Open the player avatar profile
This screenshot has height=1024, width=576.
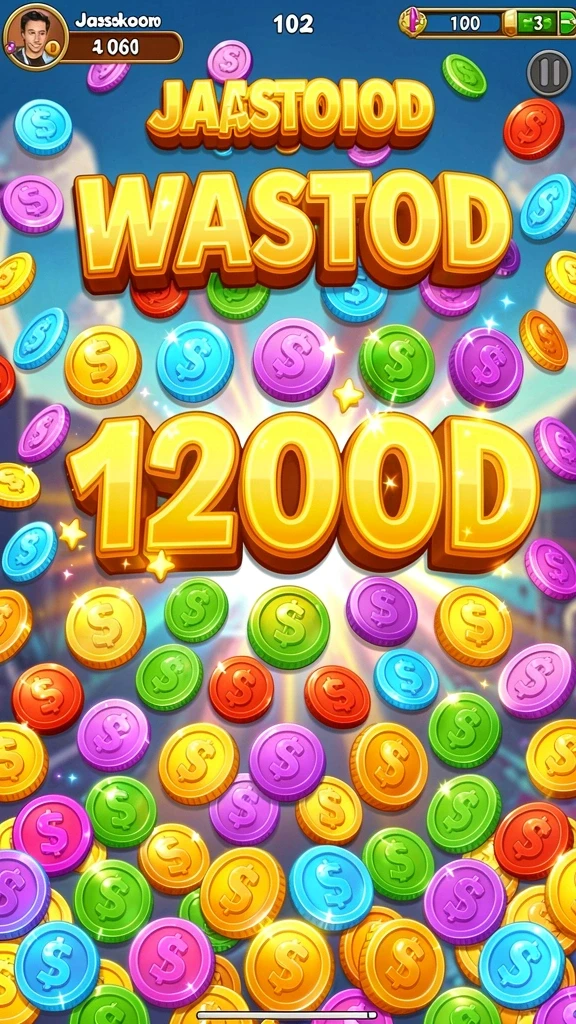(x=35, y=37)
